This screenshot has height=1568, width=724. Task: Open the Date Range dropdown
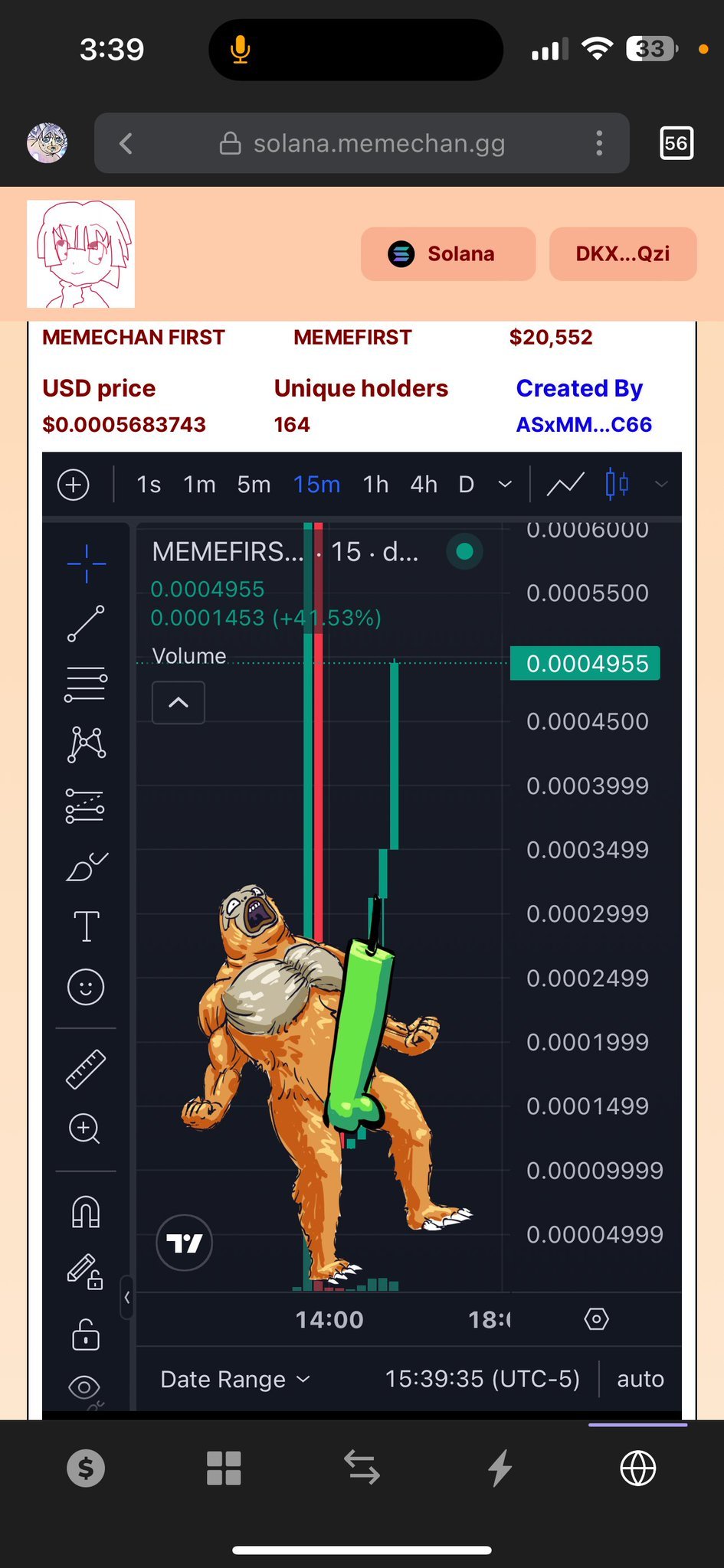click(x=234, y=1379)
